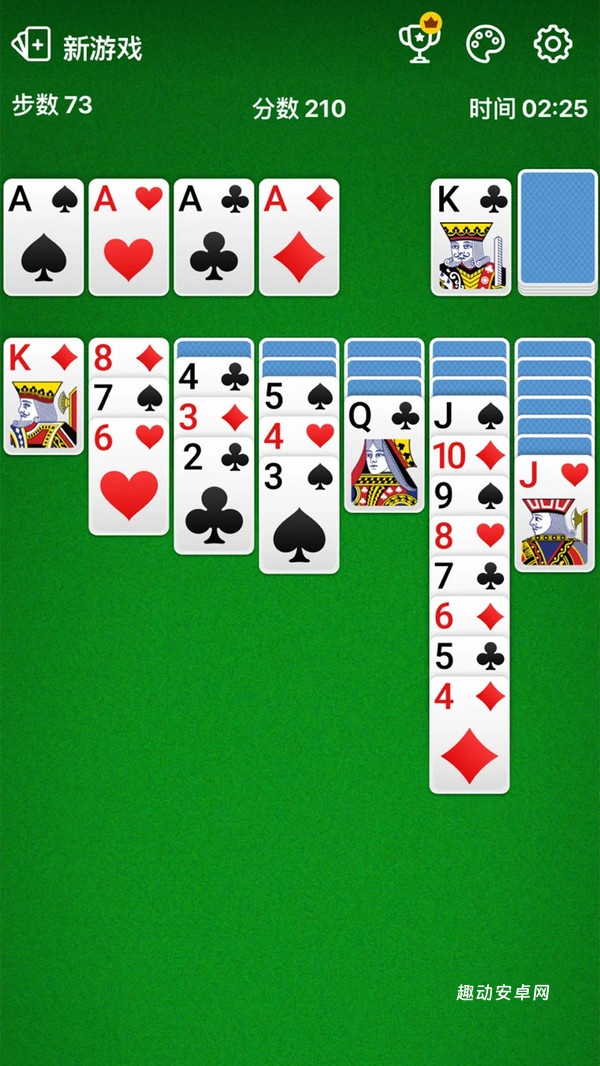This screenshot has height=1066, width=600.
Task: Select the 8 of diamonds tableau card
Action: 129,358
